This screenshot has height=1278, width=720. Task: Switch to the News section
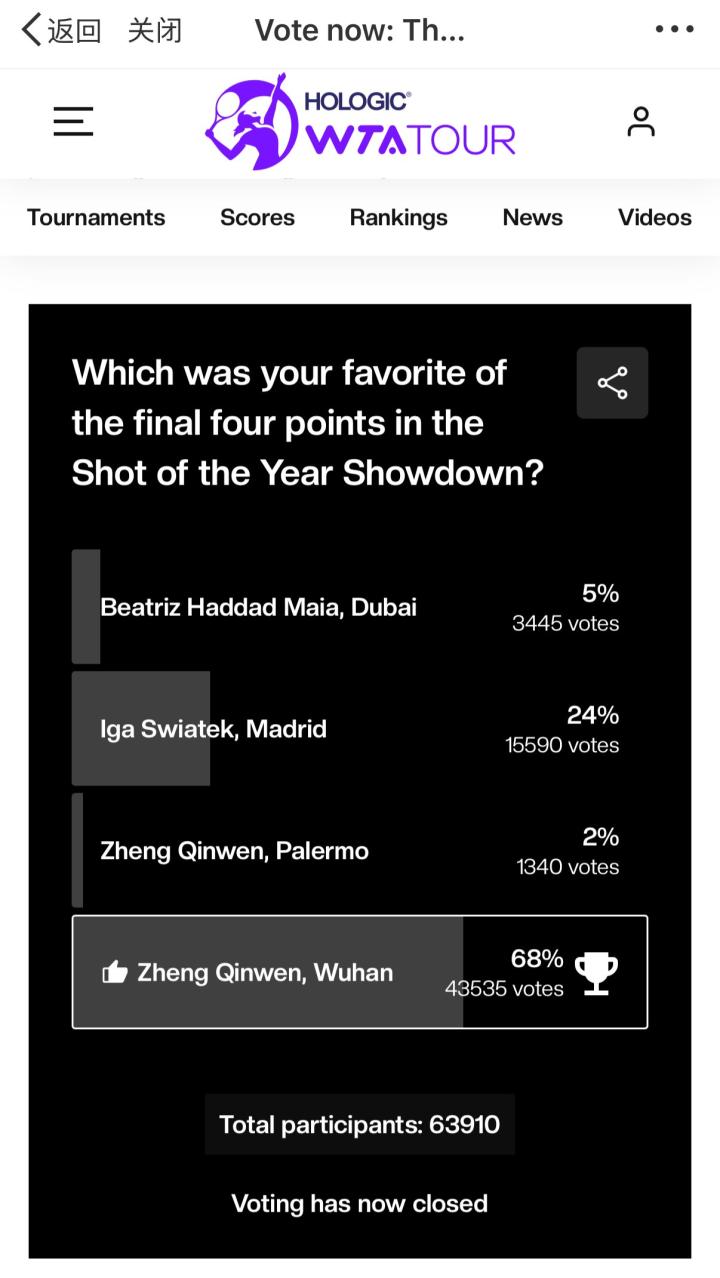click(532, 217)
